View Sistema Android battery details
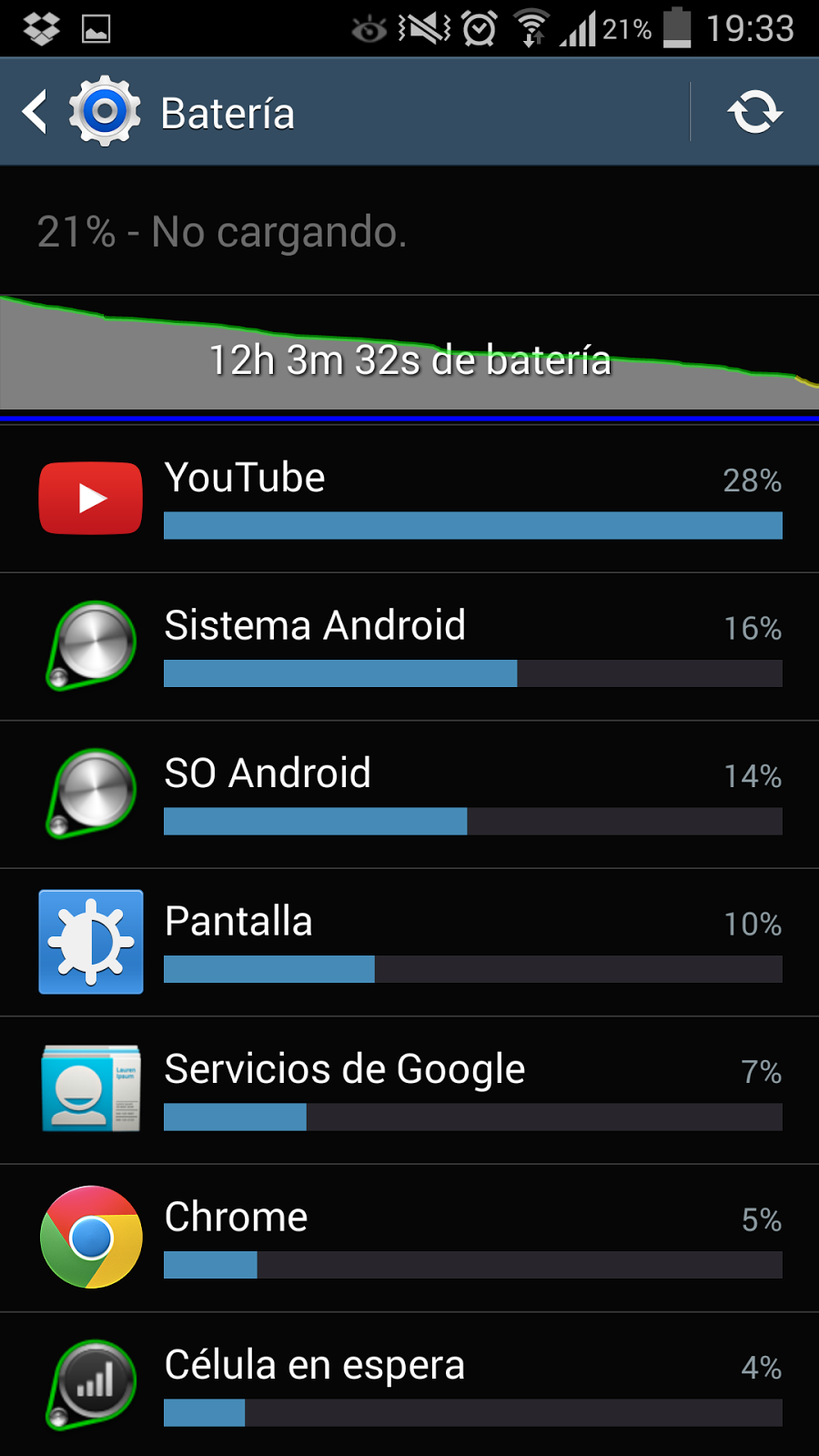The width and height of the screenshot is (819, 1456). click(x=409, y=647)
